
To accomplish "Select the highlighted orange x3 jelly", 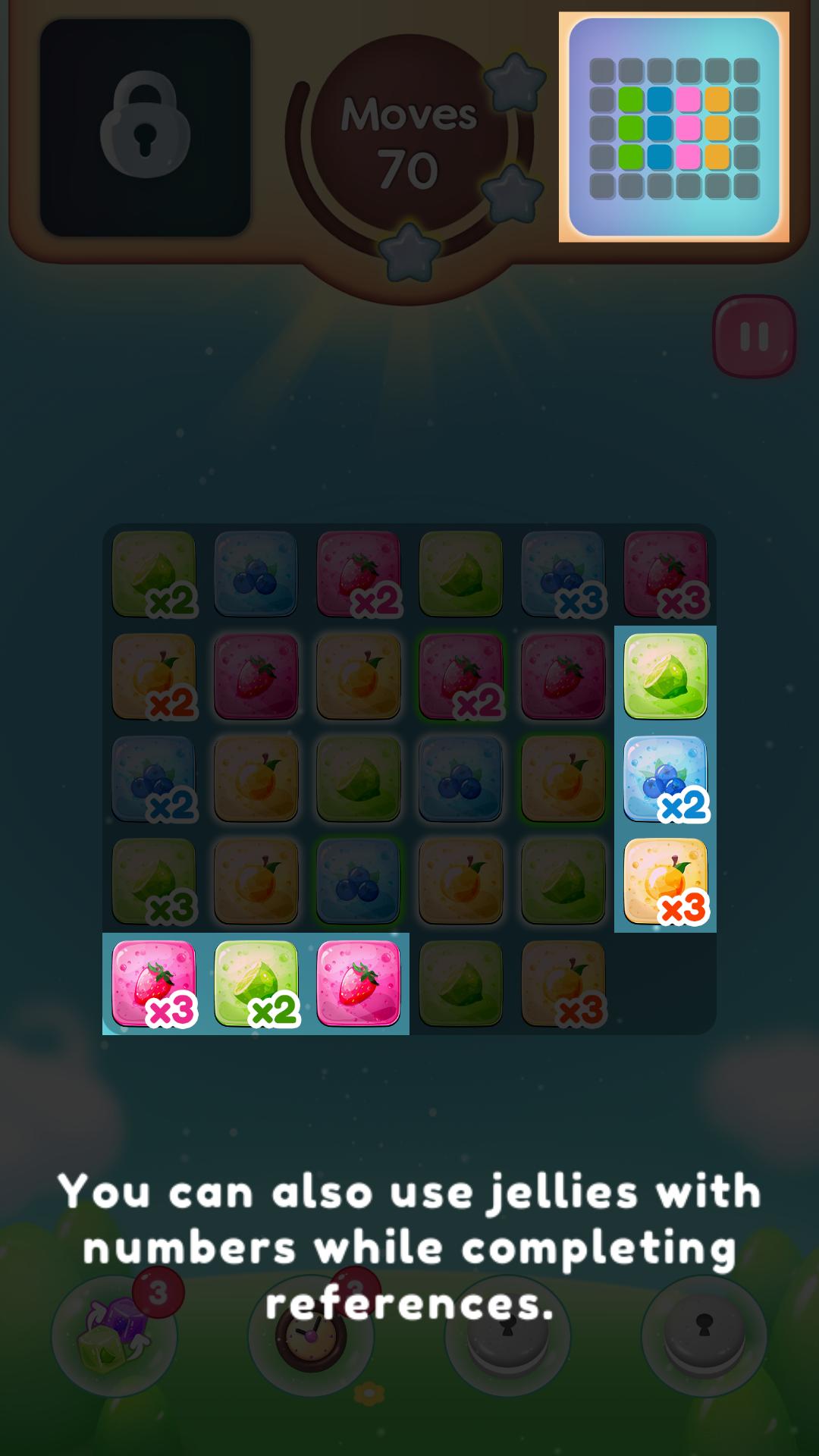I will coord(665,881).
